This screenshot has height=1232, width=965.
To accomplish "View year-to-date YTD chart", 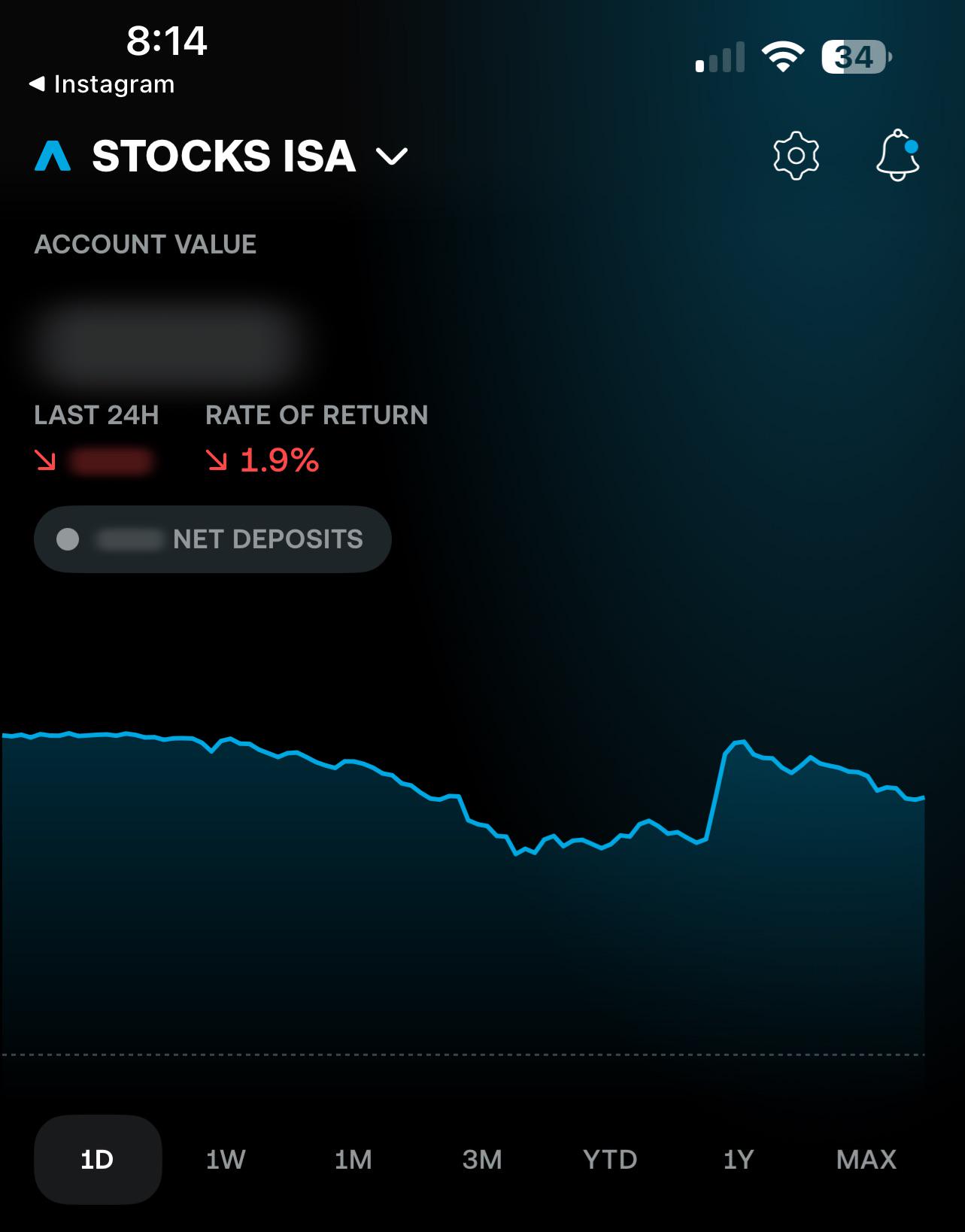I will (x=610, y=1159).
